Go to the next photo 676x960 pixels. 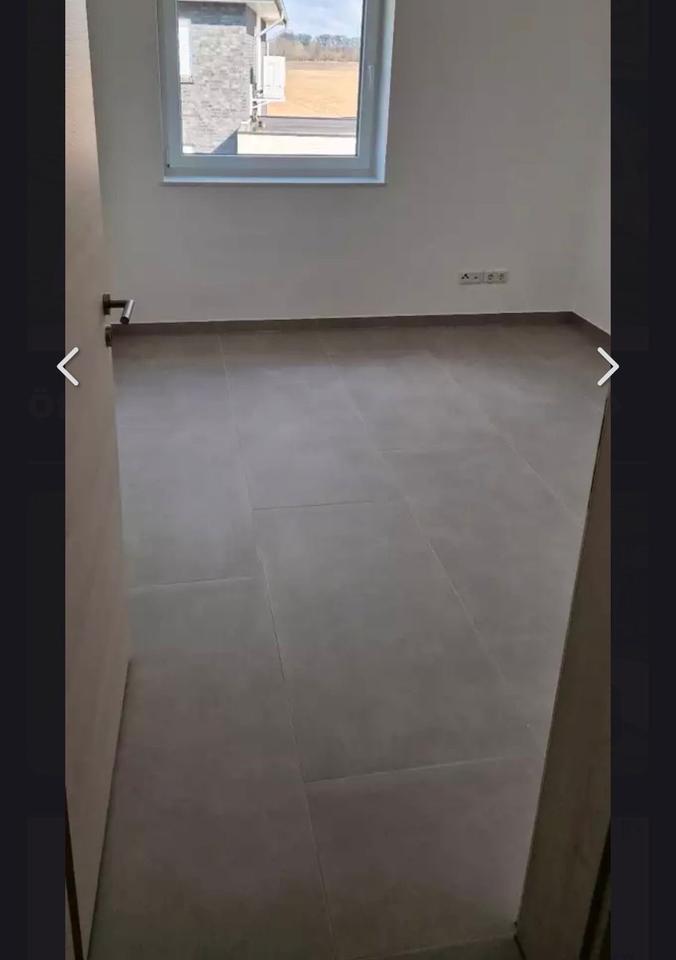[x=607, y=367]
